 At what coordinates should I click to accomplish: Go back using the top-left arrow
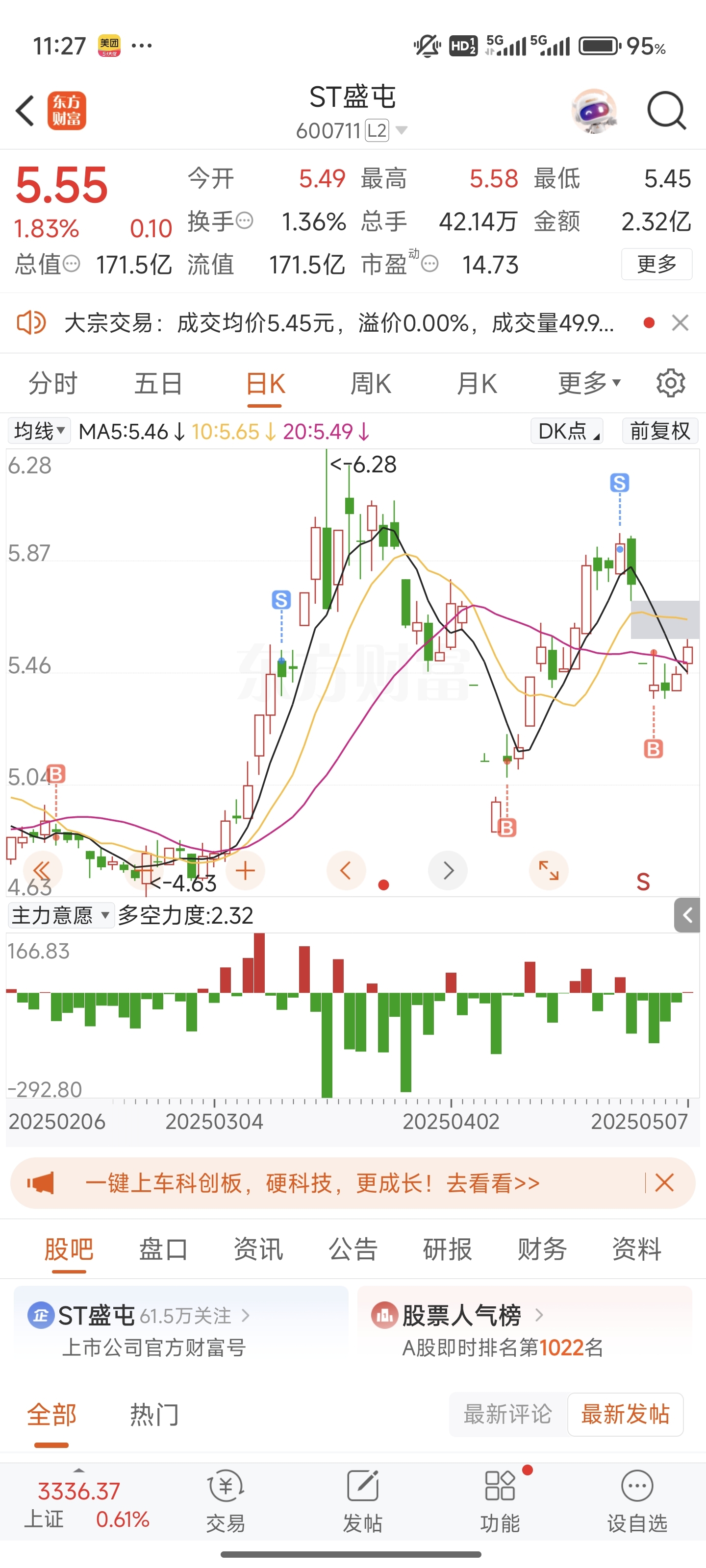click(x=25, y=111)
